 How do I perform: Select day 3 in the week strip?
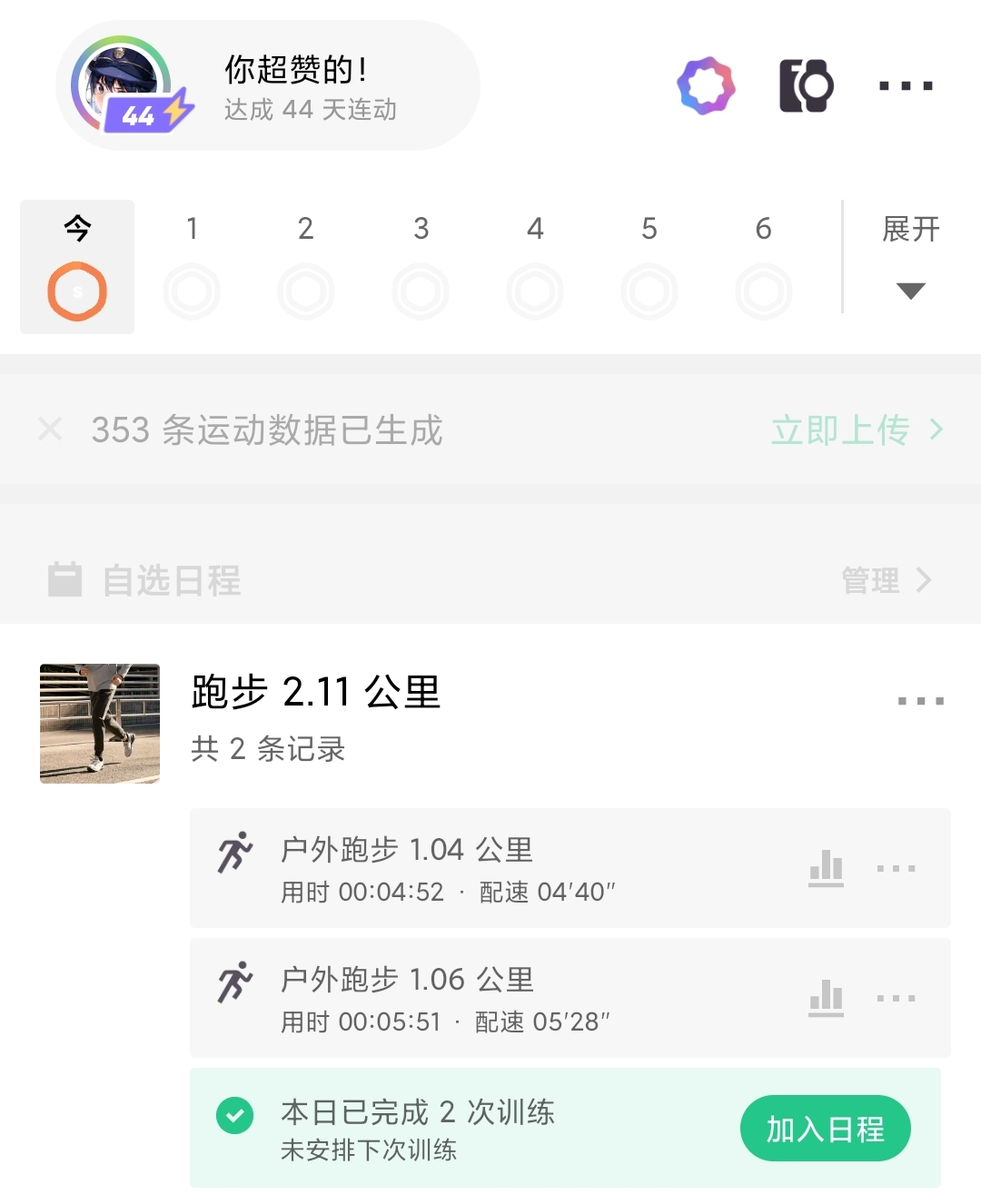(x=421, y=267)
